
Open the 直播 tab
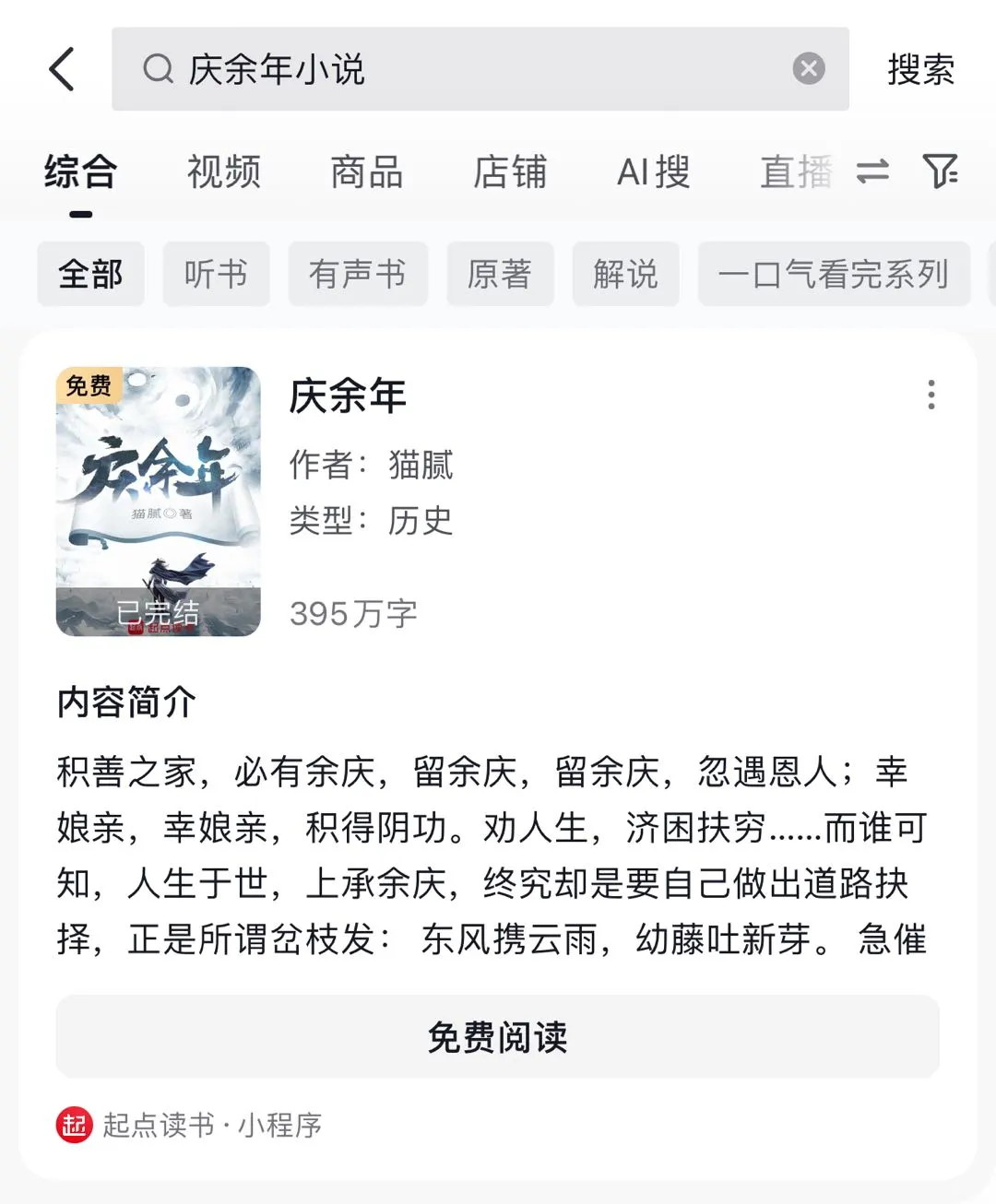tap(795, 172)
